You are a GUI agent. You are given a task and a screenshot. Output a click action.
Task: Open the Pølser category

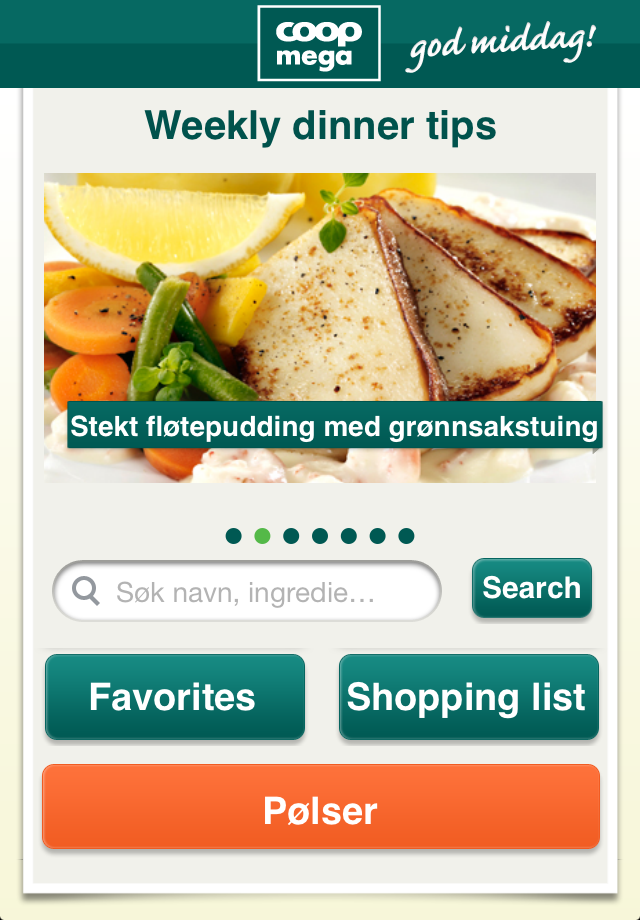[x=320, y=808]
